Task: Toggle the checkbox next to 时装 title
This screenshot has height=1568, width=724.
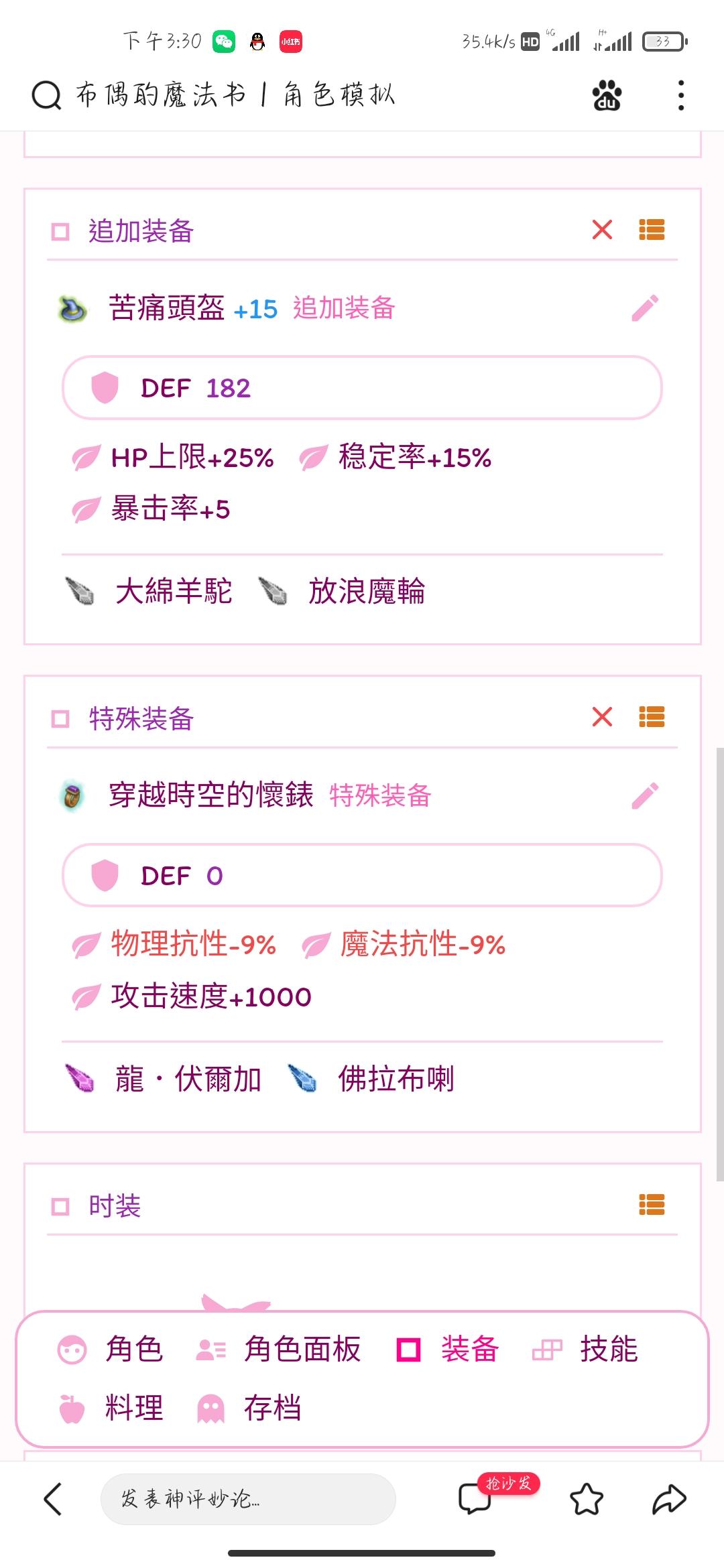Action: coord(59,1206)
